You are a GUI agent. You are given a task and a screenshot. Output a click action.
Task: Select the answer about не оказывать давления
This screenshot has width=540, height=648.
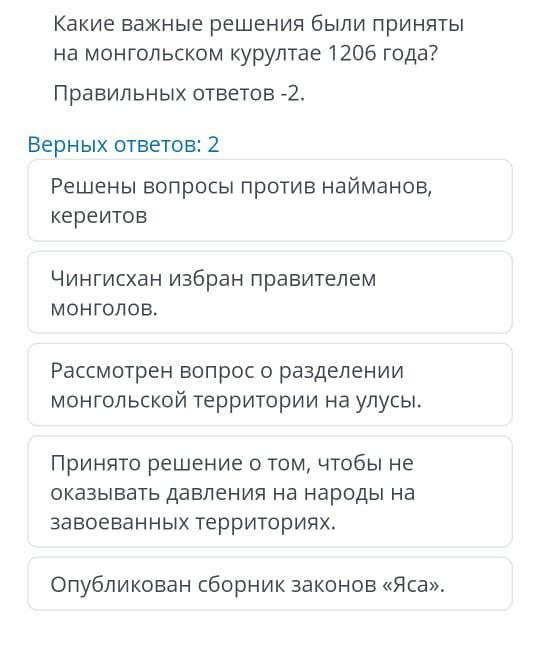click(270, 492)
